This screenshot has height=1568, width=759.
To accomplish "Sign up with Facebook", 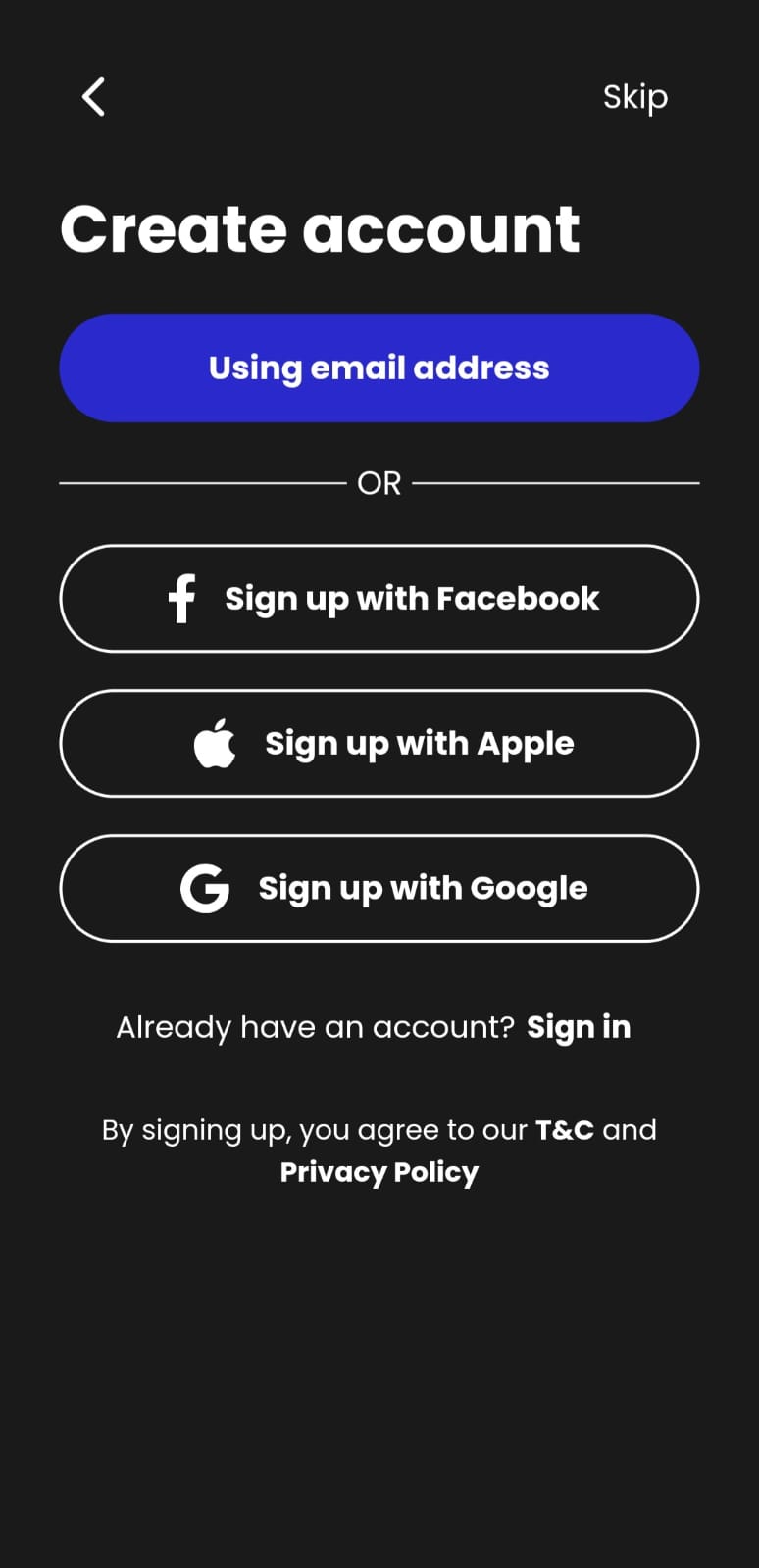I will pos(379,599).
